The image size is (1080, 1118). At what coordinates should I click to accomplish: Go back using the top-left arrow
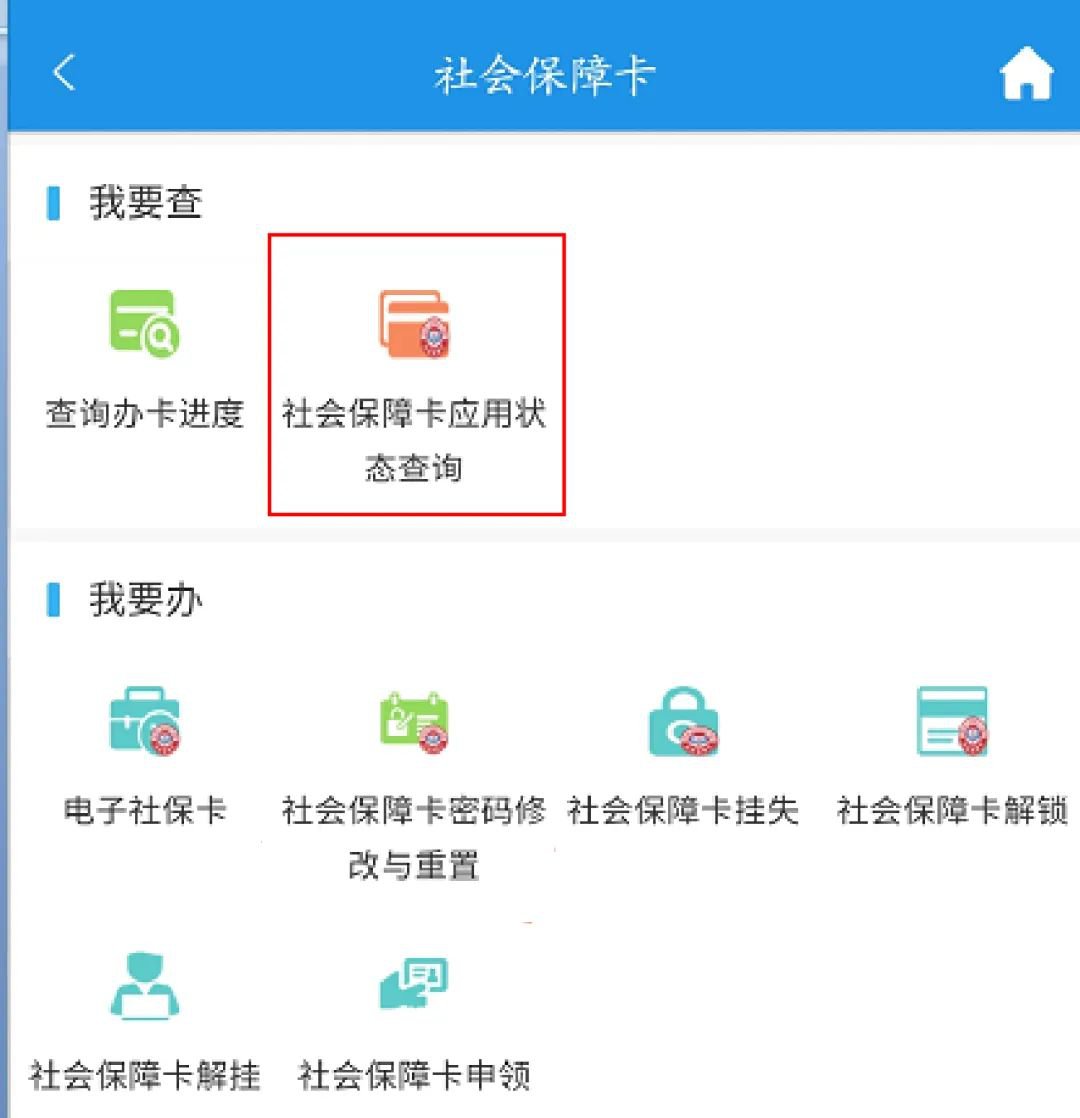64,73
